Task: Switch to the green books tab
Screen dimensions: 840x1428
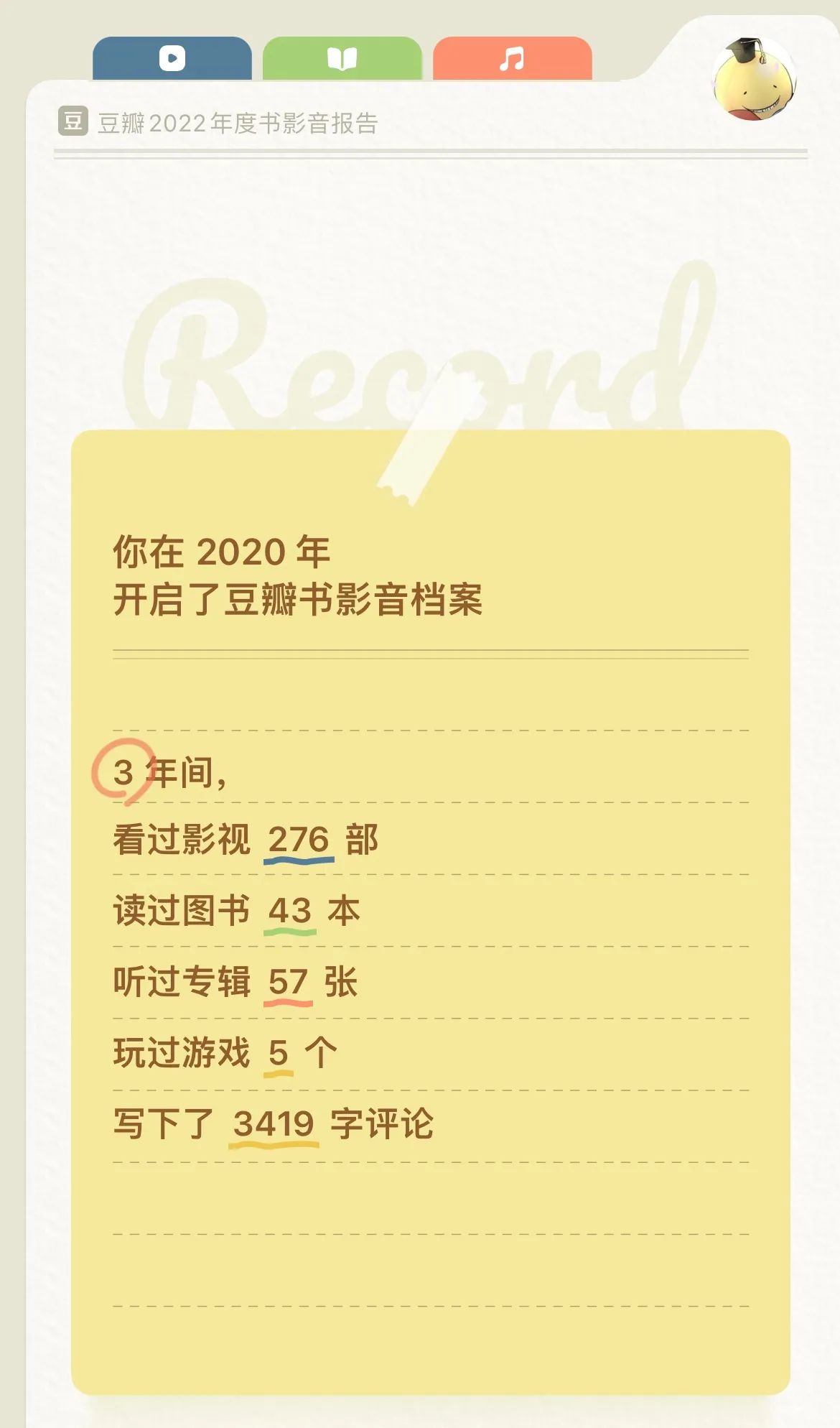Action: click(342, 58)
